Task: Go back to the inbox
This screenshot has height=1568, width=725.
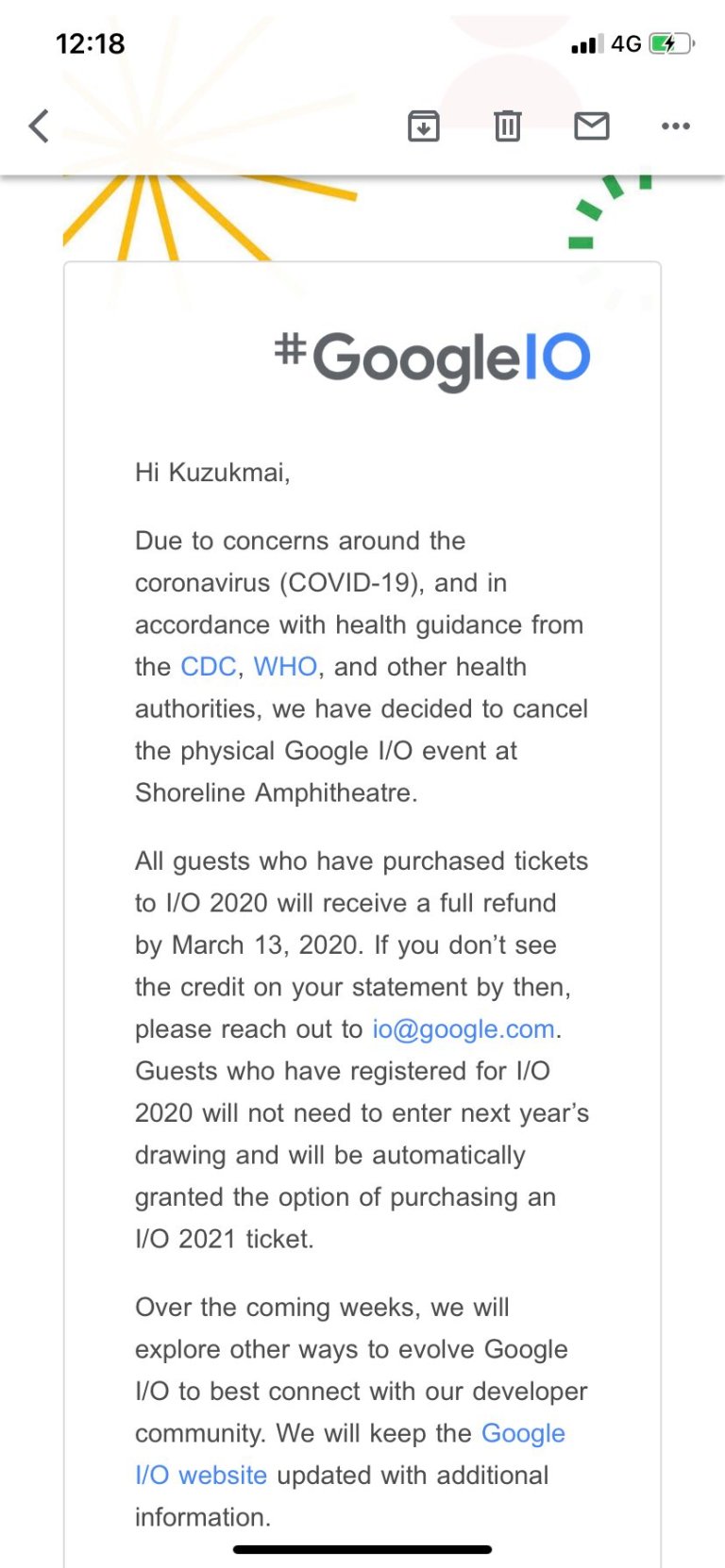Action: (x=39, y=125)
